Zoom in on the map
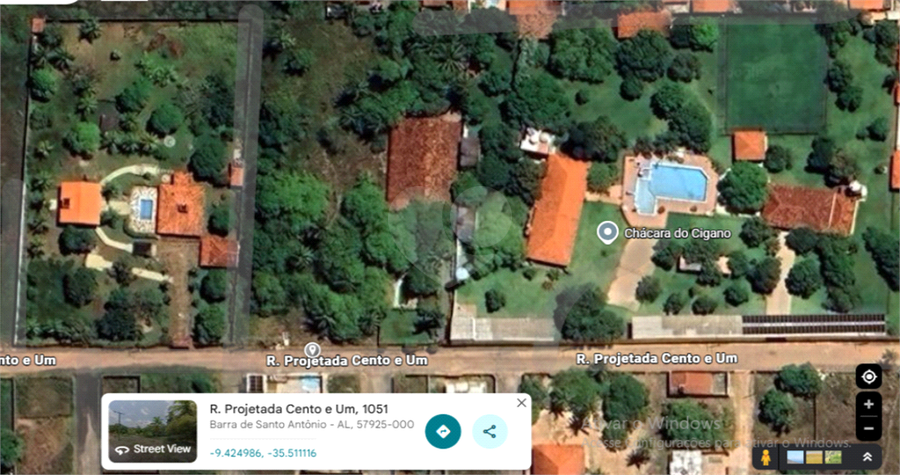The image size is (900, 475). point(868,405)
